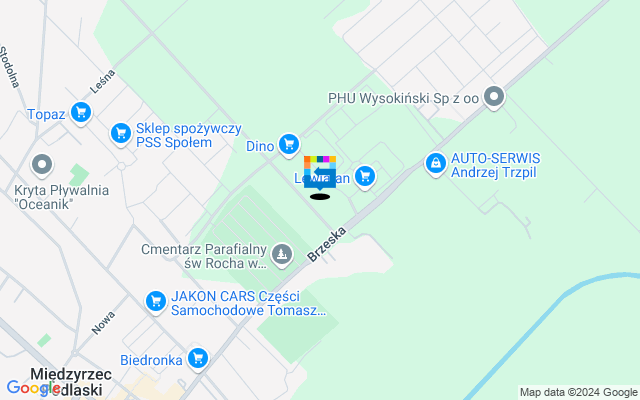Tap the Lewiatan shop marker
Screen dimensions: 640x400
pos(365,178)
